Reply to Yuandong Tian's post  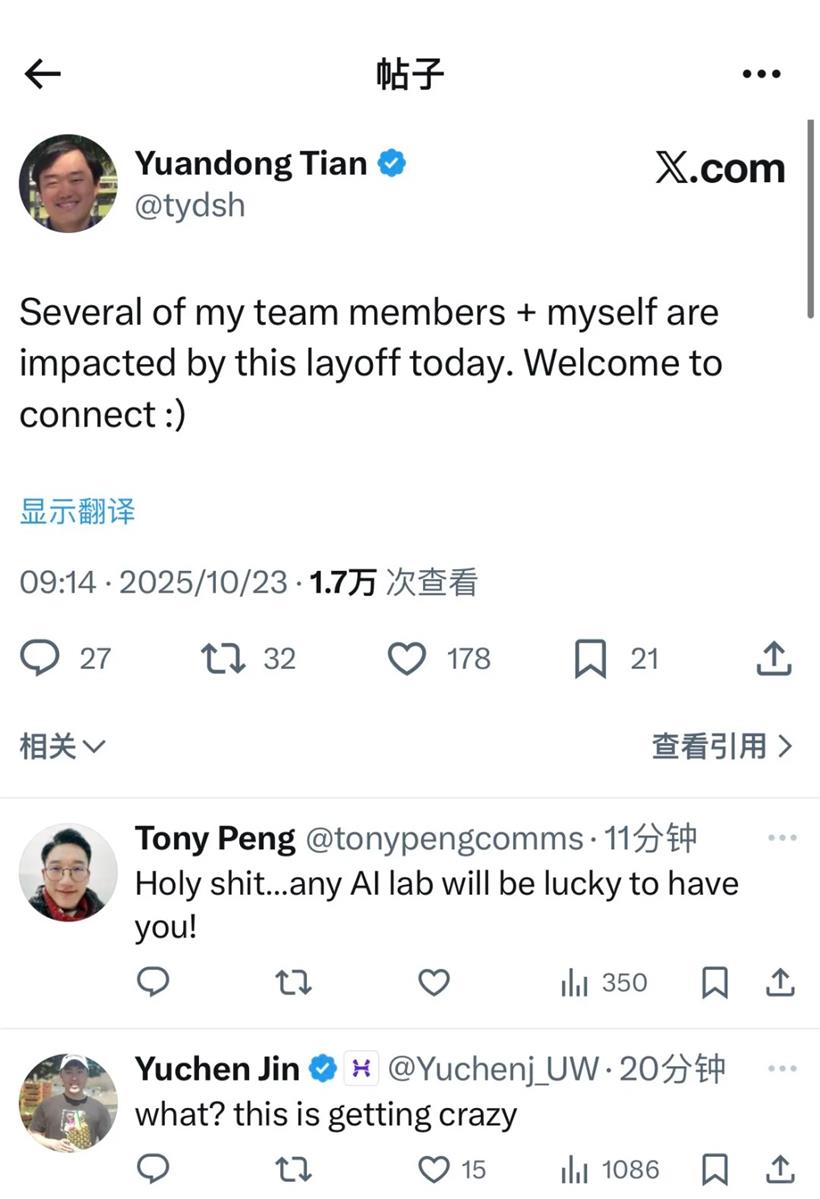pos(40,658)
